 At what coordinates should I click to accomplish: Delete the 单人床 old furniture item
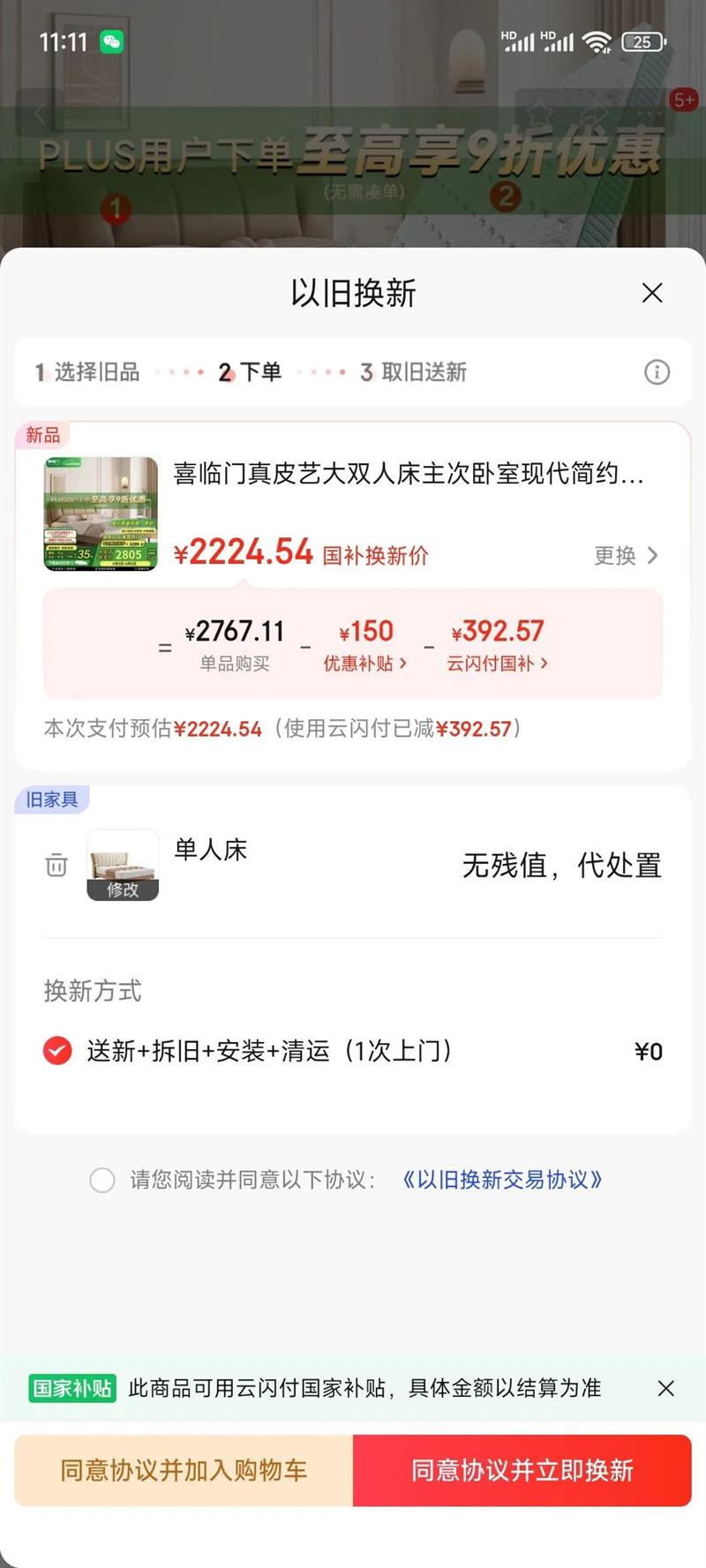(x=56, y=866)
